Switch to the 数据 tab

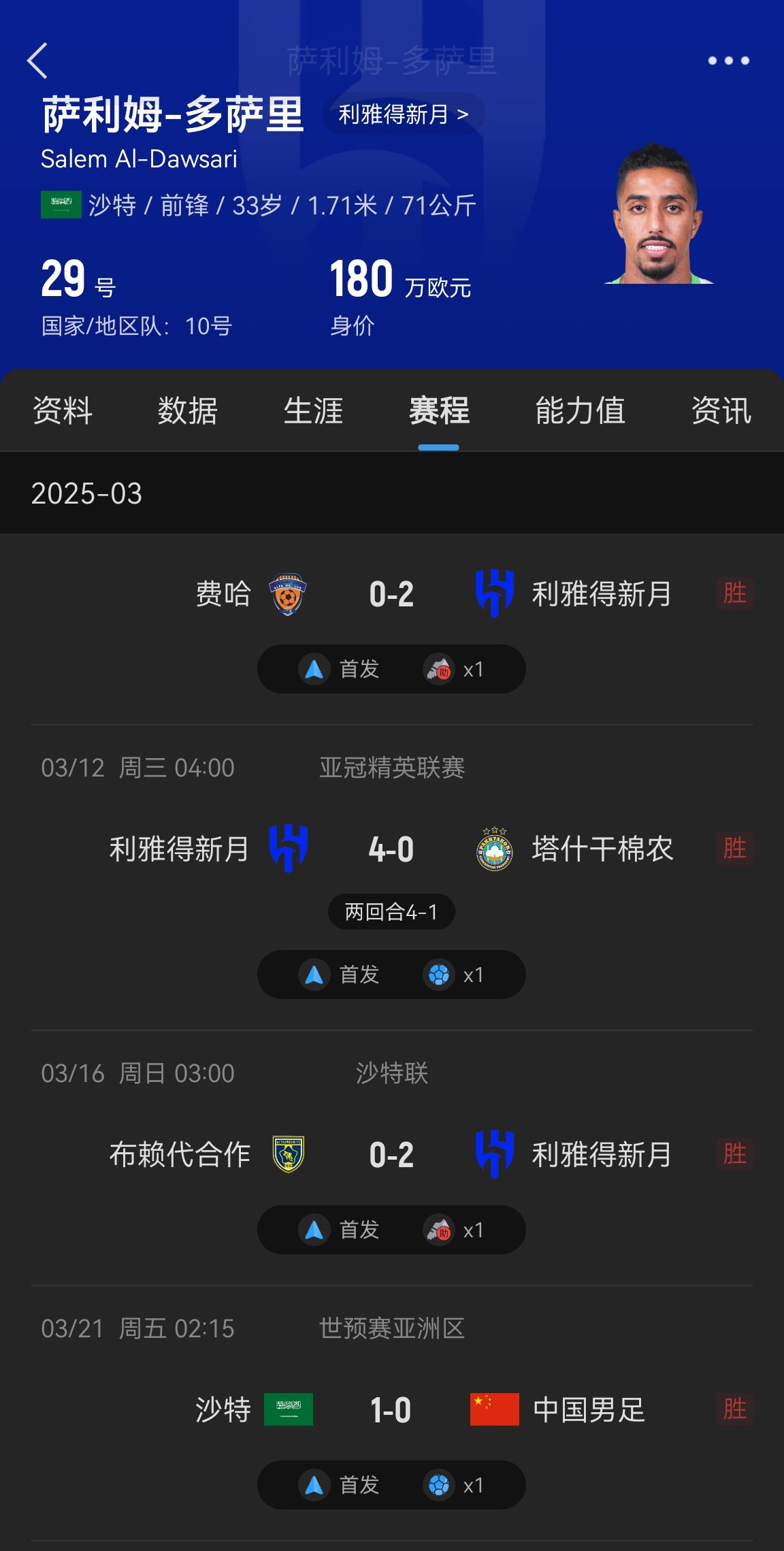(188, 410)
